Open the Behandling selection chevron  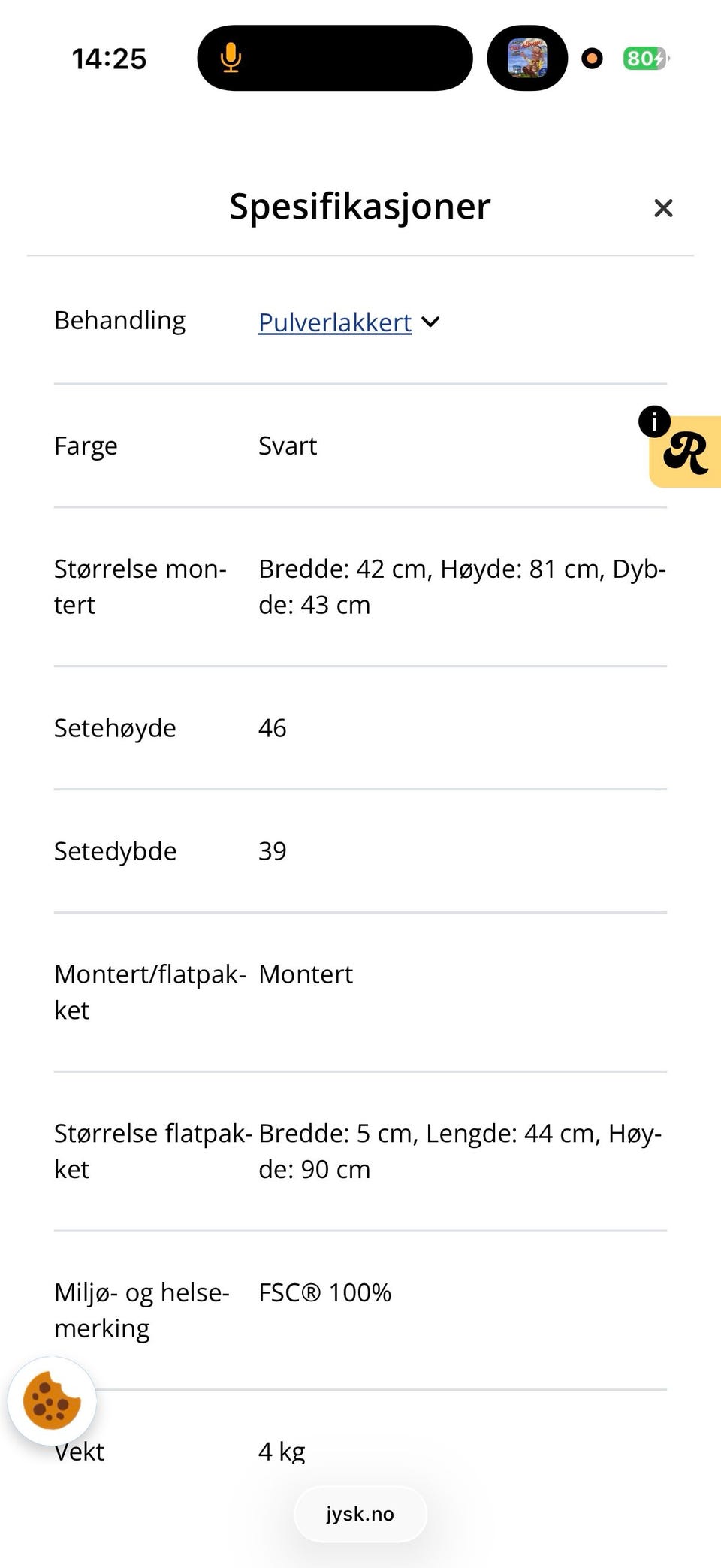point(430,322)
